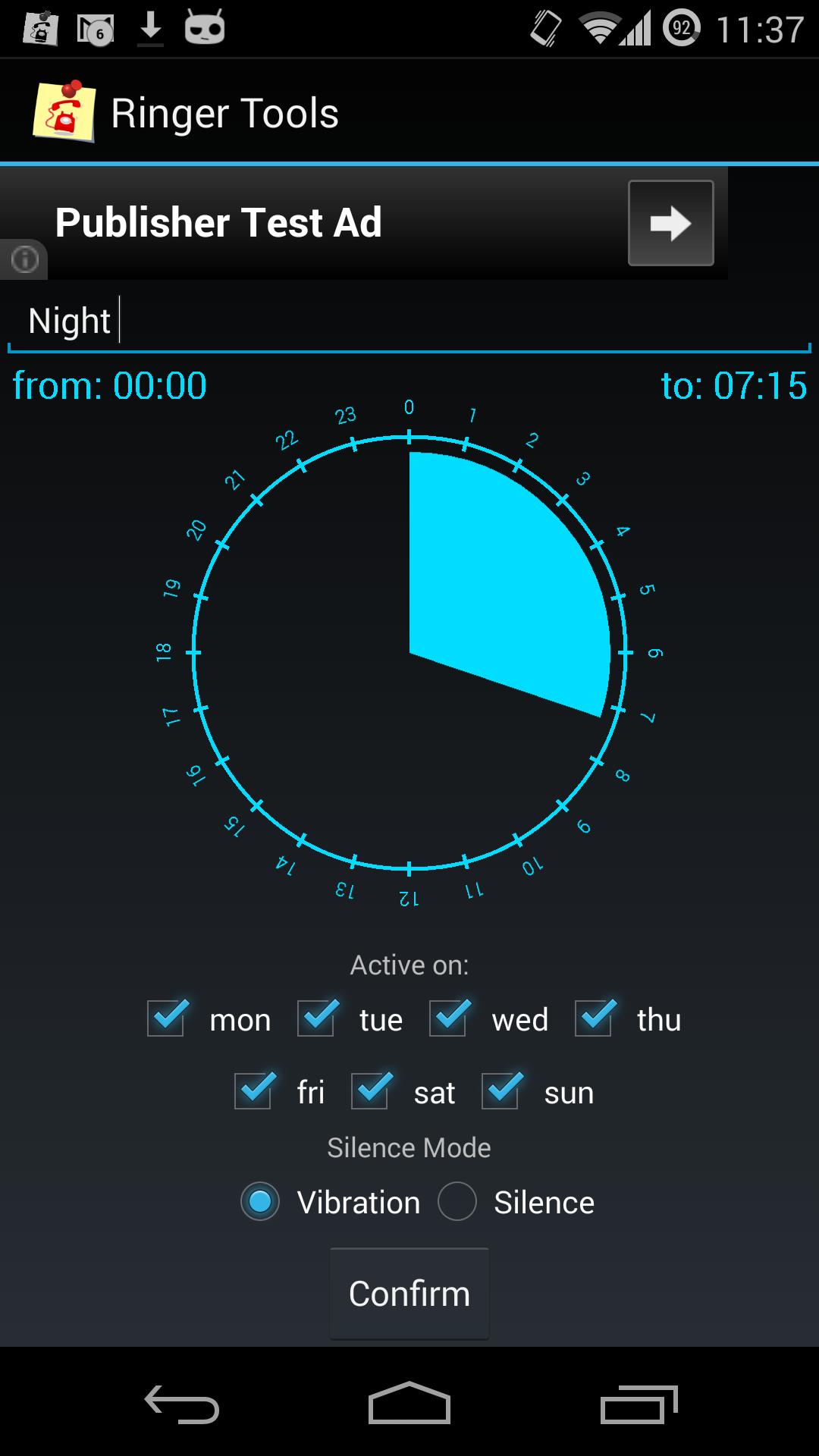Disable the fri checkbox
The height and width of the screenshot is (1456, 819).
(254, 1091)
